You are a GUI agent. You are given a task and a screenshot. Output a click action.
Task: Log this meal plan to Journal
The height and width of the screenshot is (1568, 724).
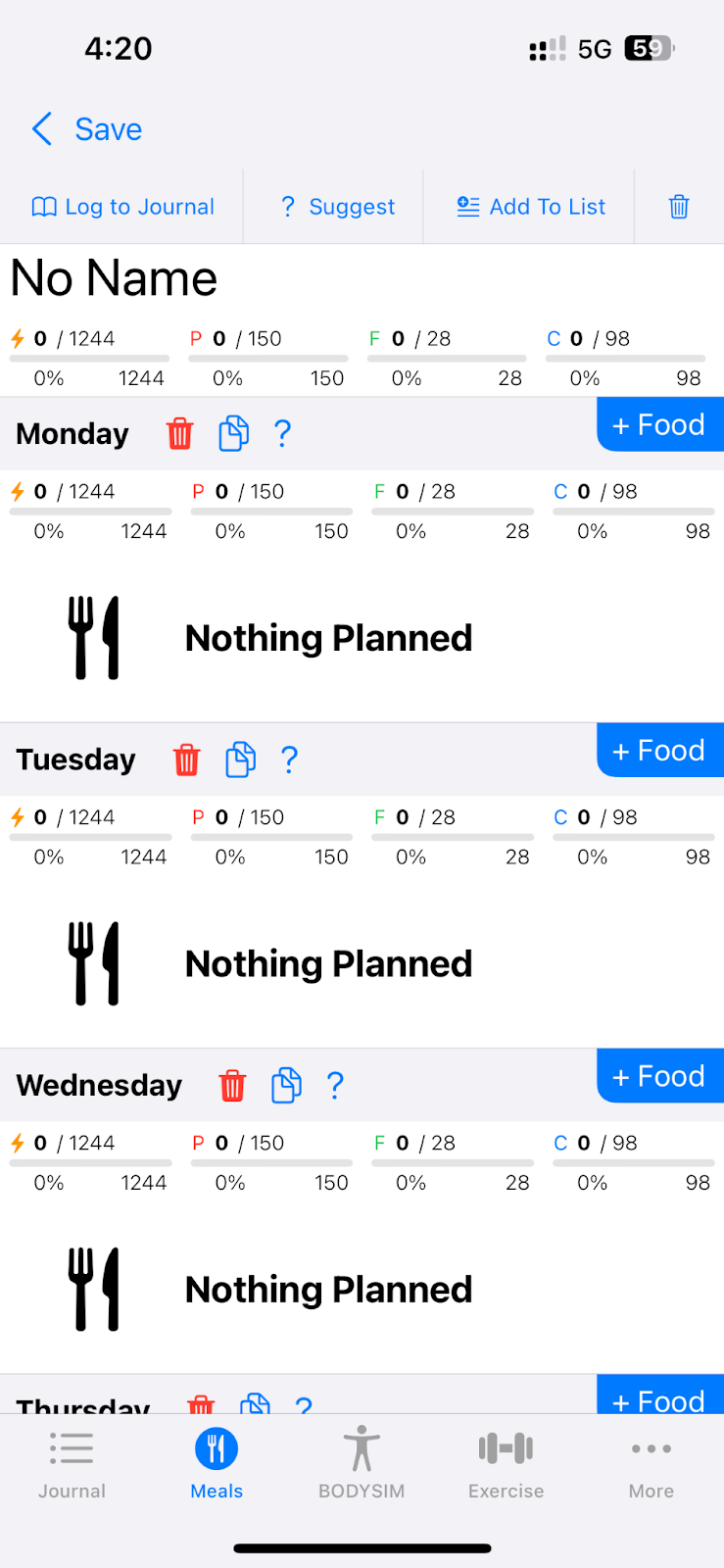click(x=122, y=207)
